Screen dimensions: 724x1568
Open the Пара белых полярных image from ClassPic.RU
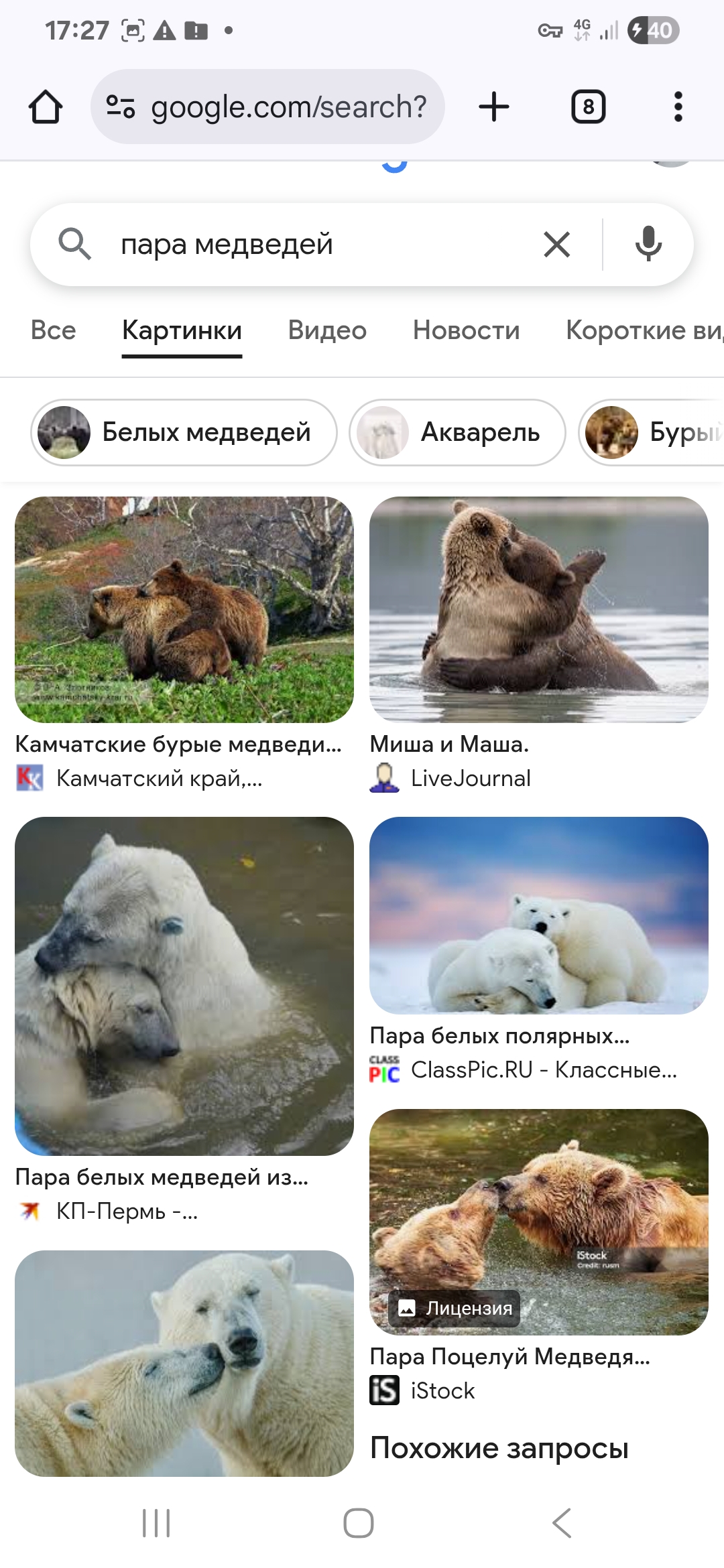point(538,915)
